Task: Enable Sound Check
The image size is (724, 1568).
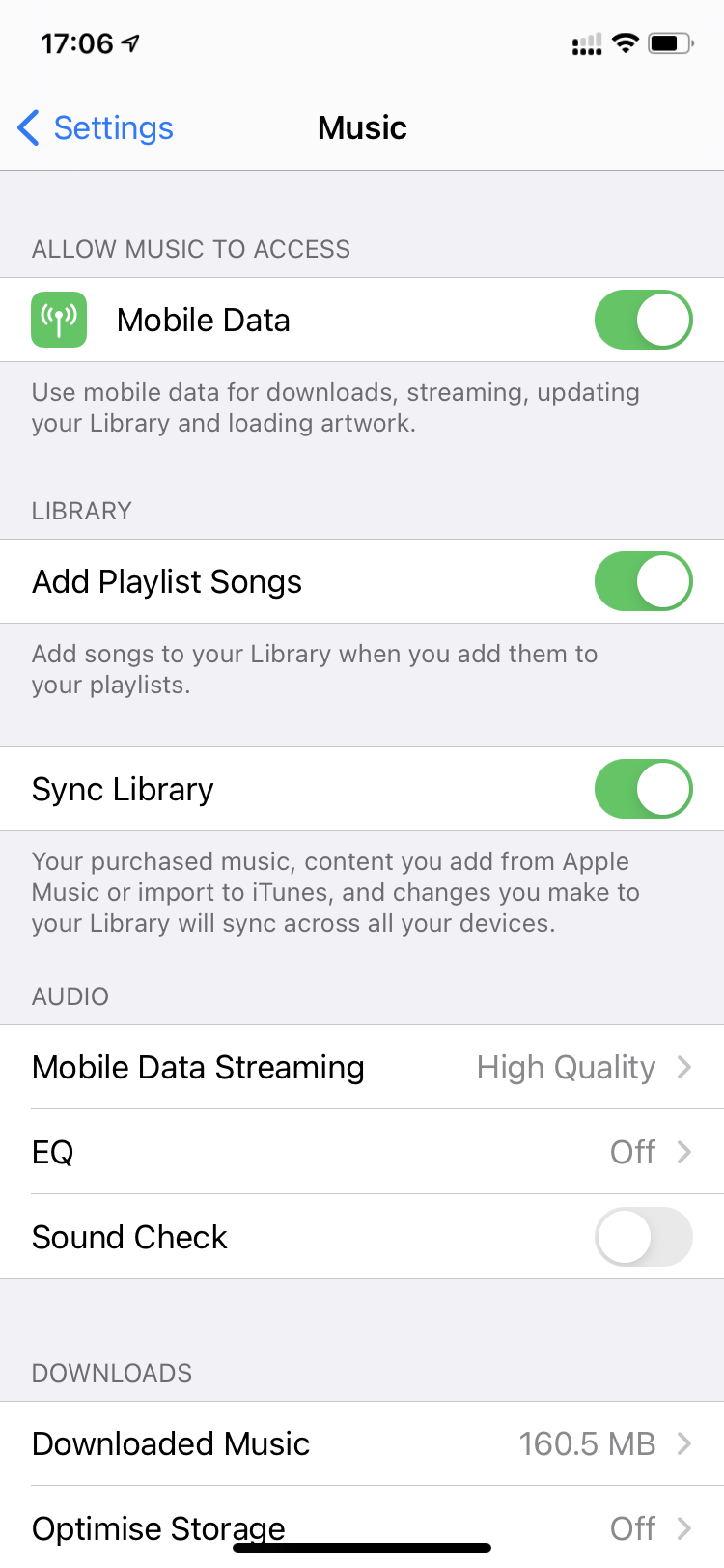Action: click(643, 1237)
